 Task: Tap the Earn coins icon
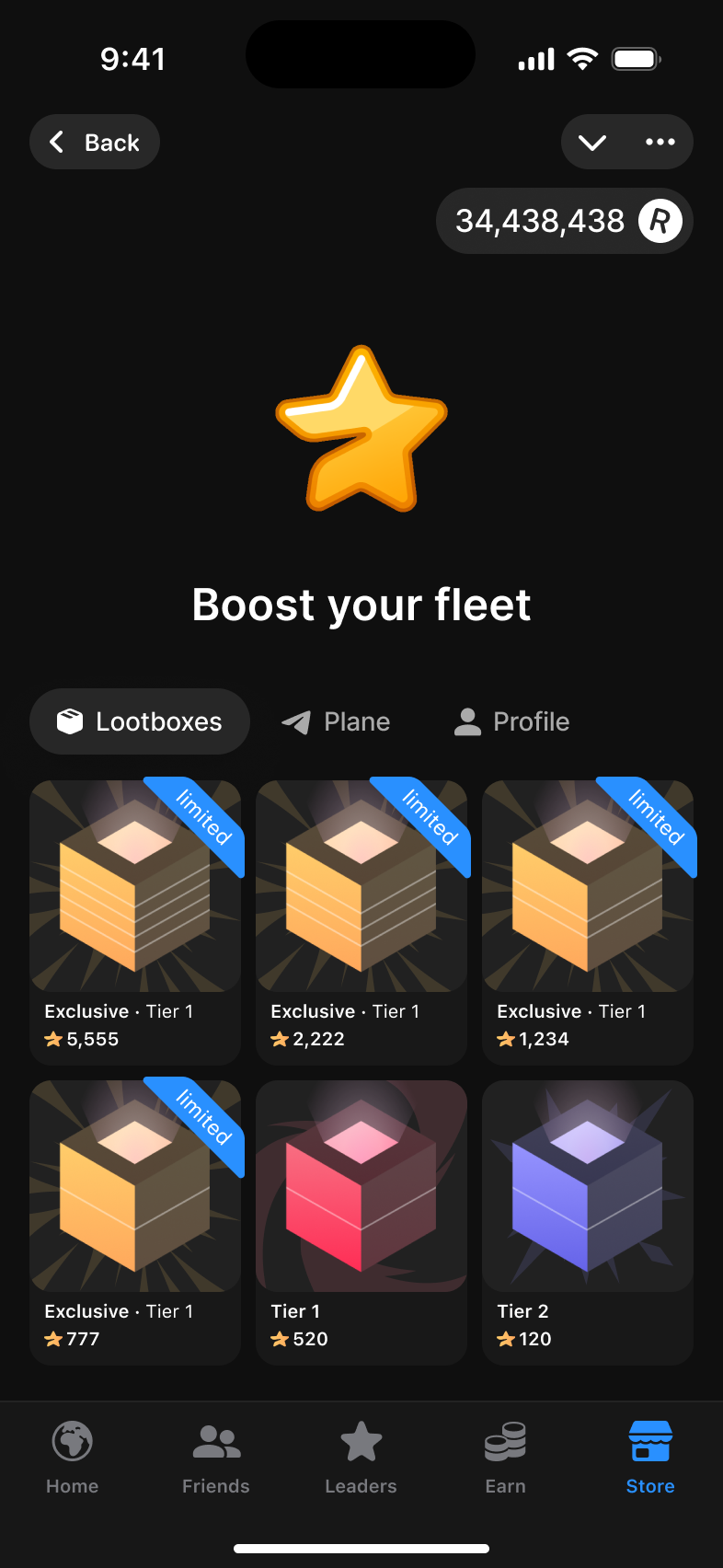505,1440
